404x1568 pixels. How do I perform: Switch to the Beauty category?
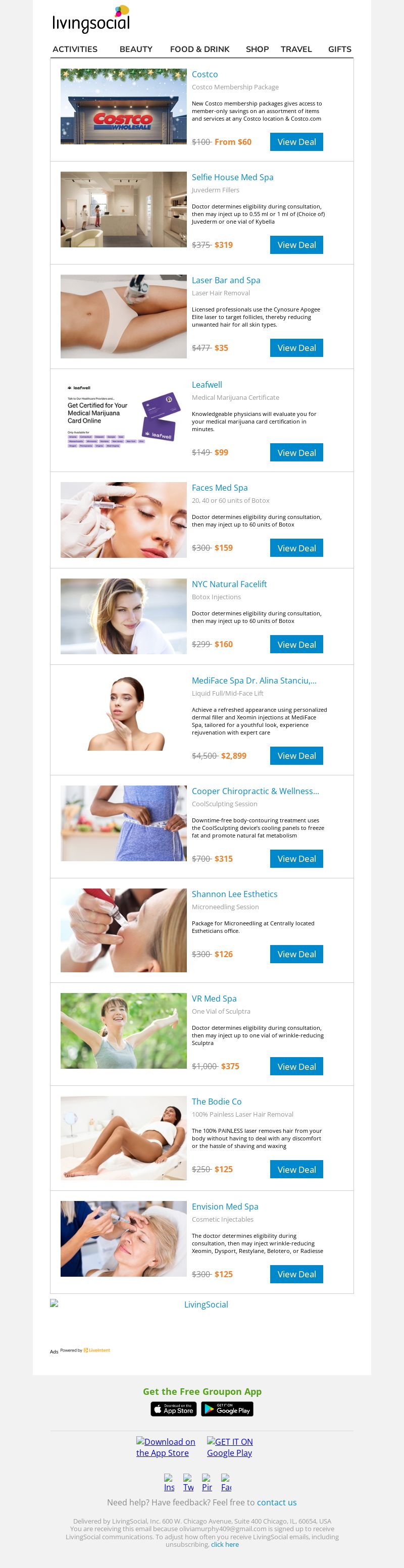click(x=135, y=49)
